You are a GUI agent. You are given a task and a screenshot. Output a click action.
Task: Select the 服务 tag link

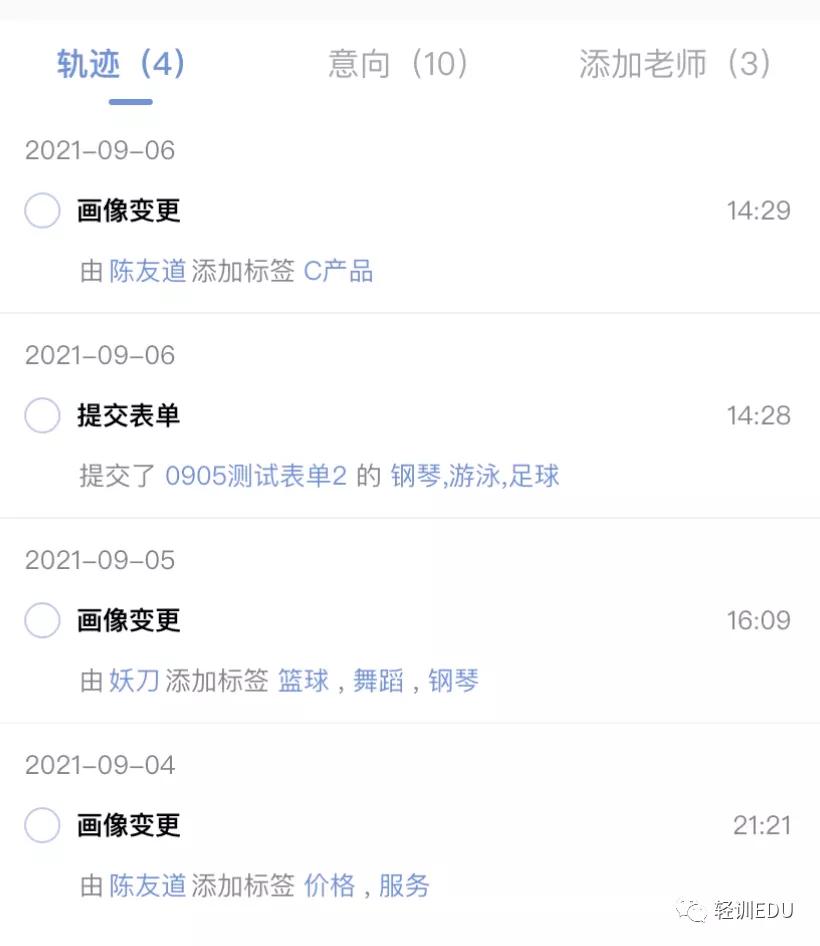[x=404, y=886]
